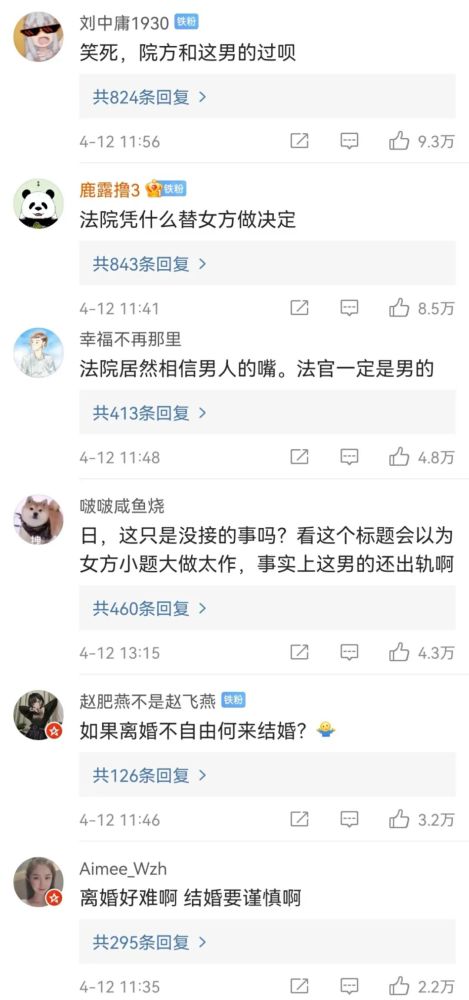Image resolution: width=469 pixels, height=1000 pixels.
Task: View 幸福不再那里's avatar profile
Action: point(38,353)
